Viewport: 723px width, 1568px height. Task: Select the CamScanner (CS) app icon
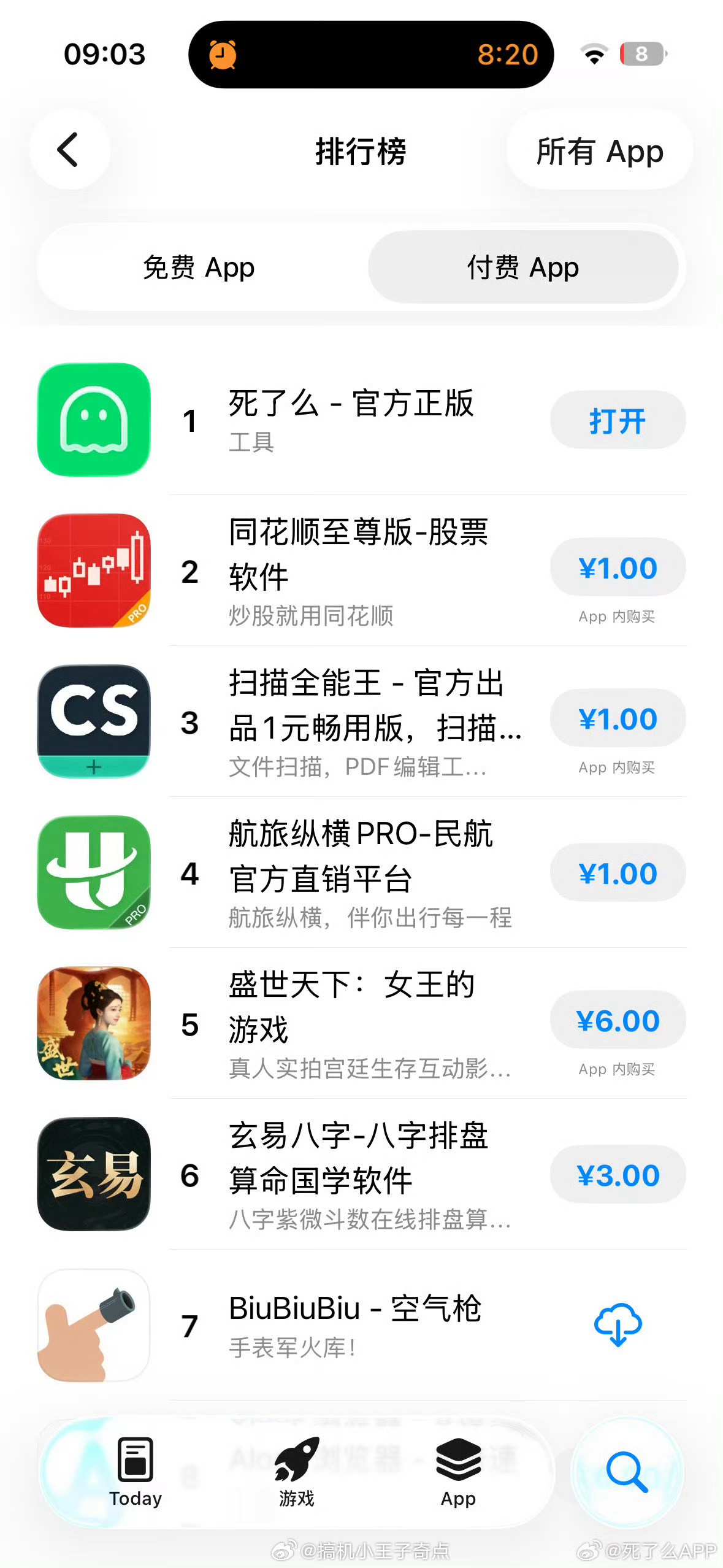[x=93, y=722]
